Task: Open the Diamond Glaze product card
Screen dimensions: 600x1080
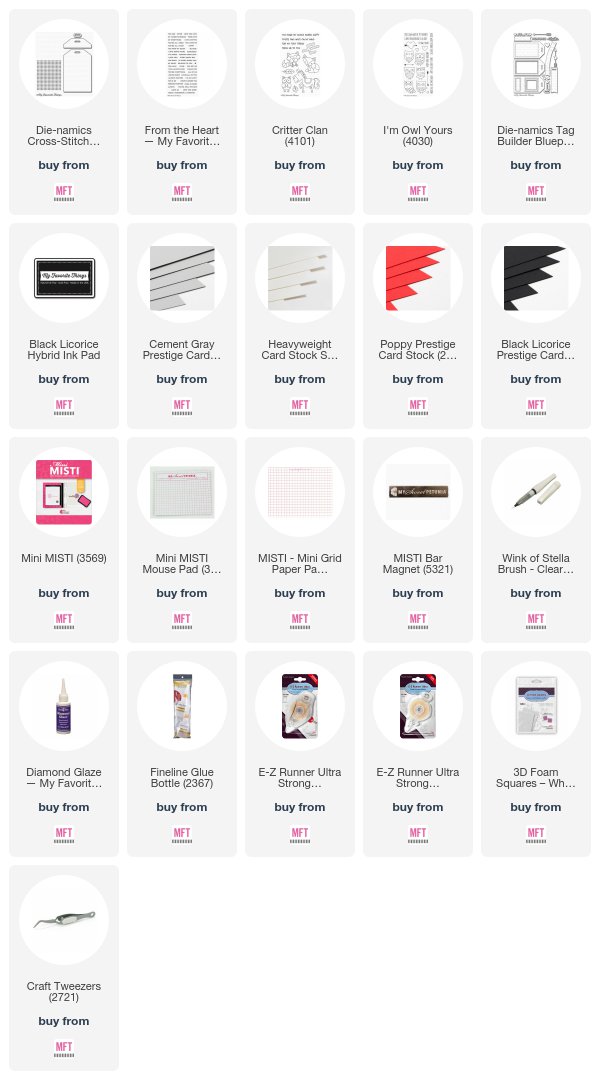Action: (63, 754)
